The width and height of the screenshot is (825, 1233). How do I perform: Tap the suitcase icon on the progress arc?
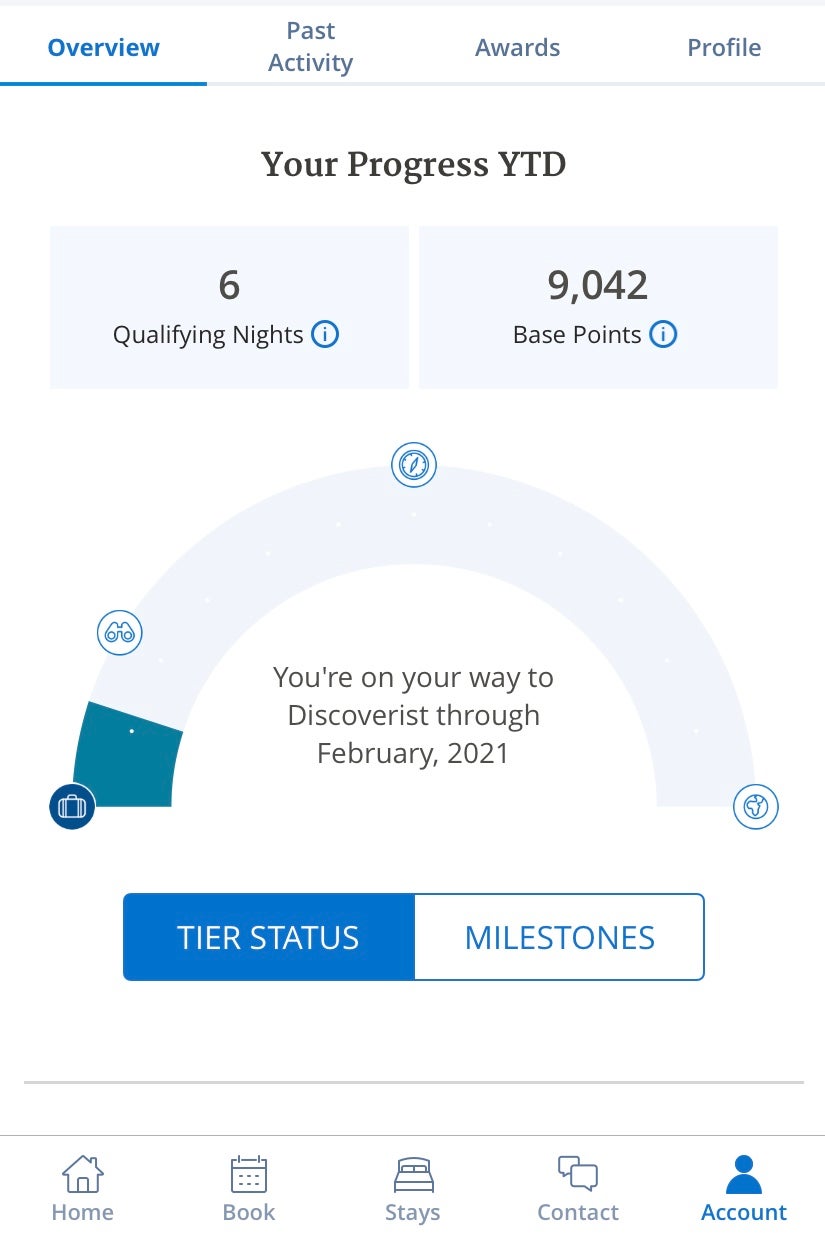(71, 806)
